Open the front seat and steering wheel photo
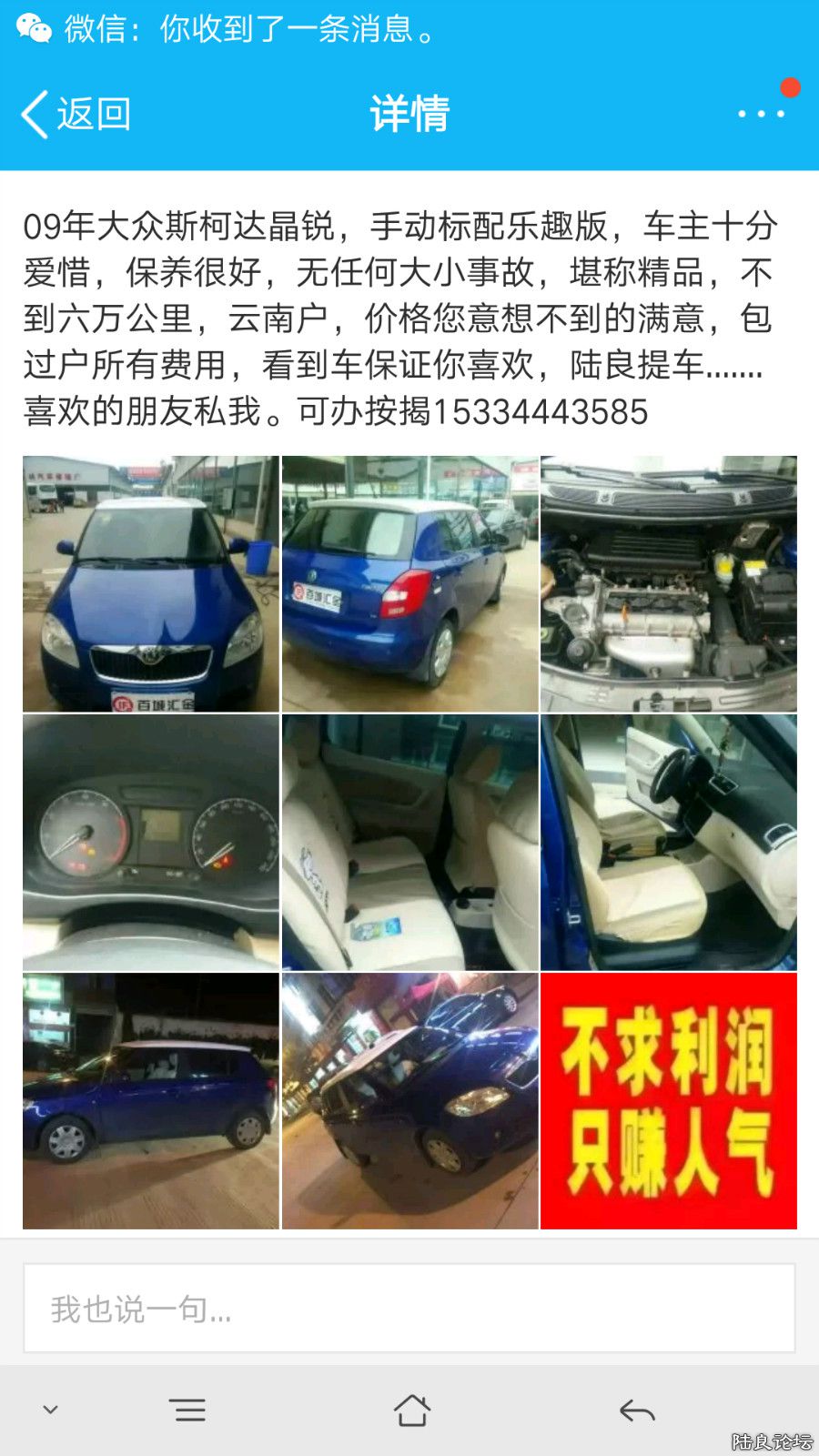819x1456 pixels. click(669, 842)
